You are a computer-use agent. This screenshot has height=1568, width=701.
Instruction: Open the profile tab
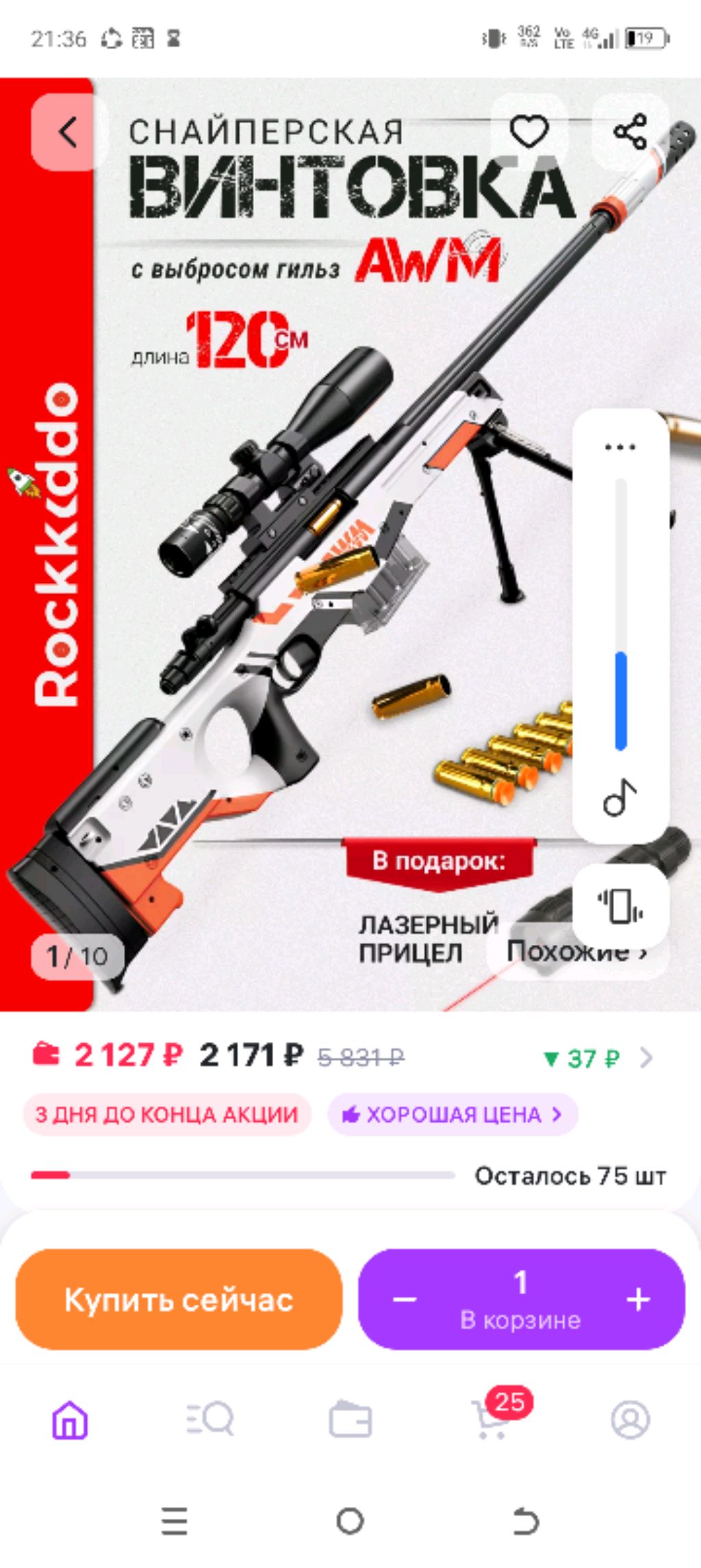tap(630, 1420)
